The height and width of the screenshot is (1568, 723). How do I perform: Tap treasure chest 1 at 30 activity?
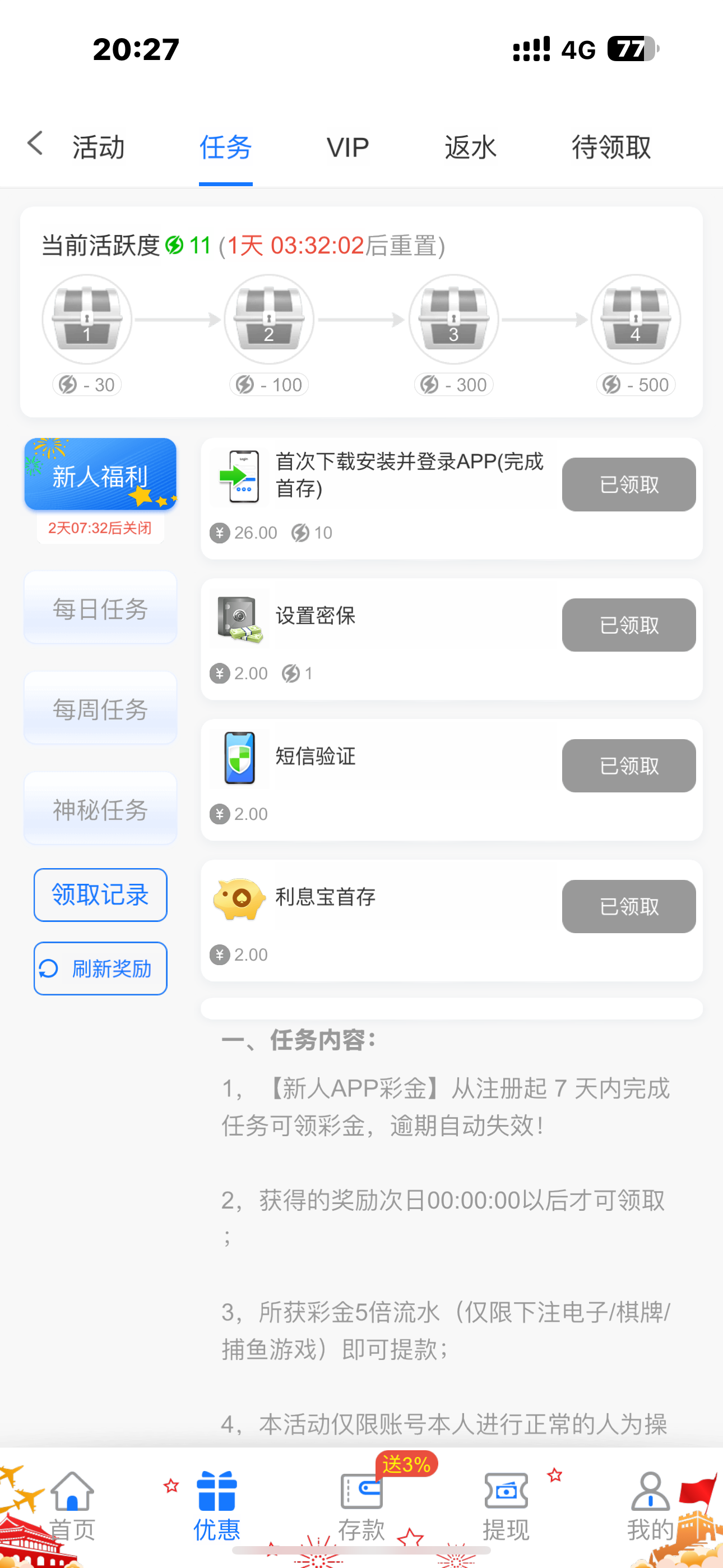coord(87,320)
